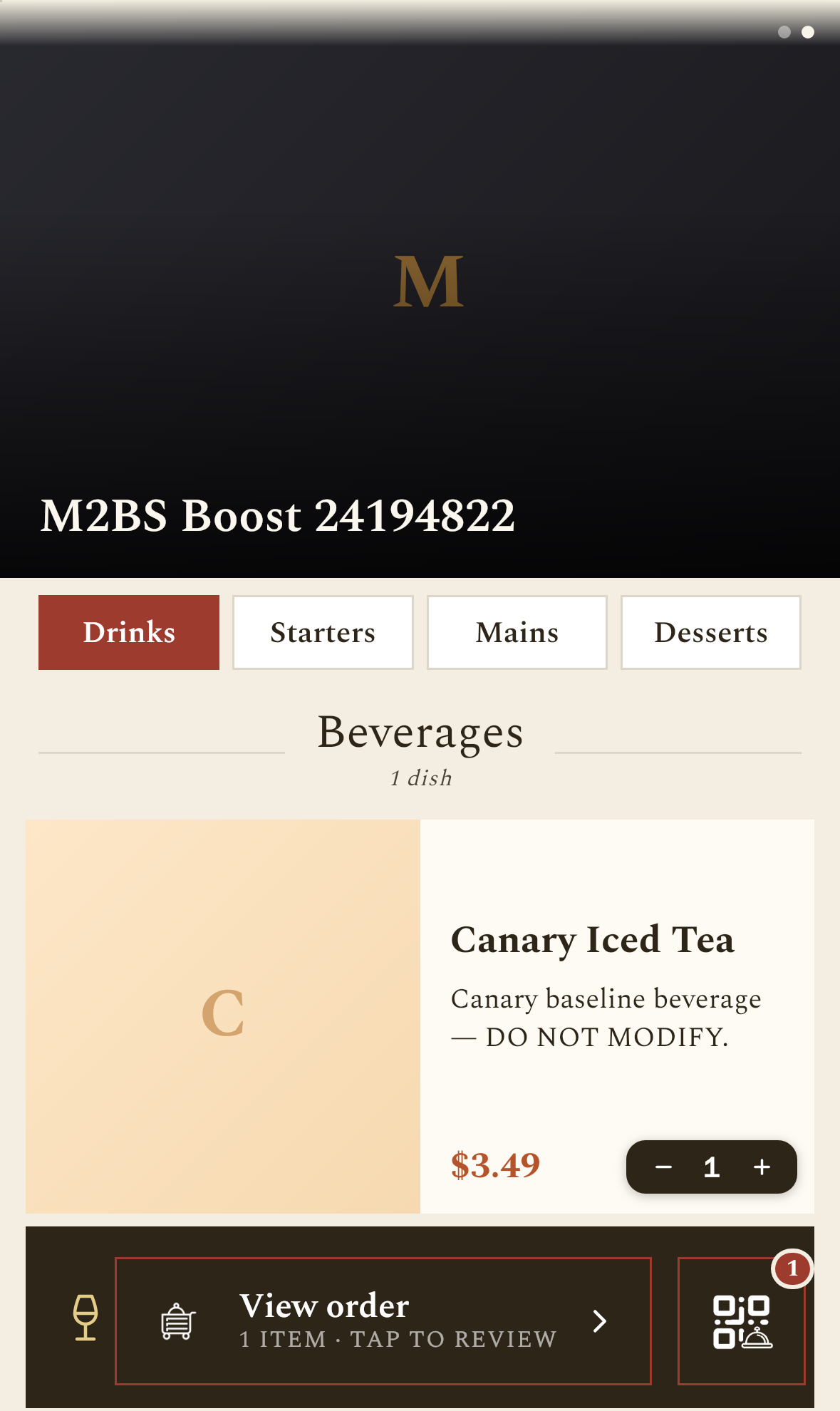Decrease Canary Iced Tea quantity

(663, 1167)
